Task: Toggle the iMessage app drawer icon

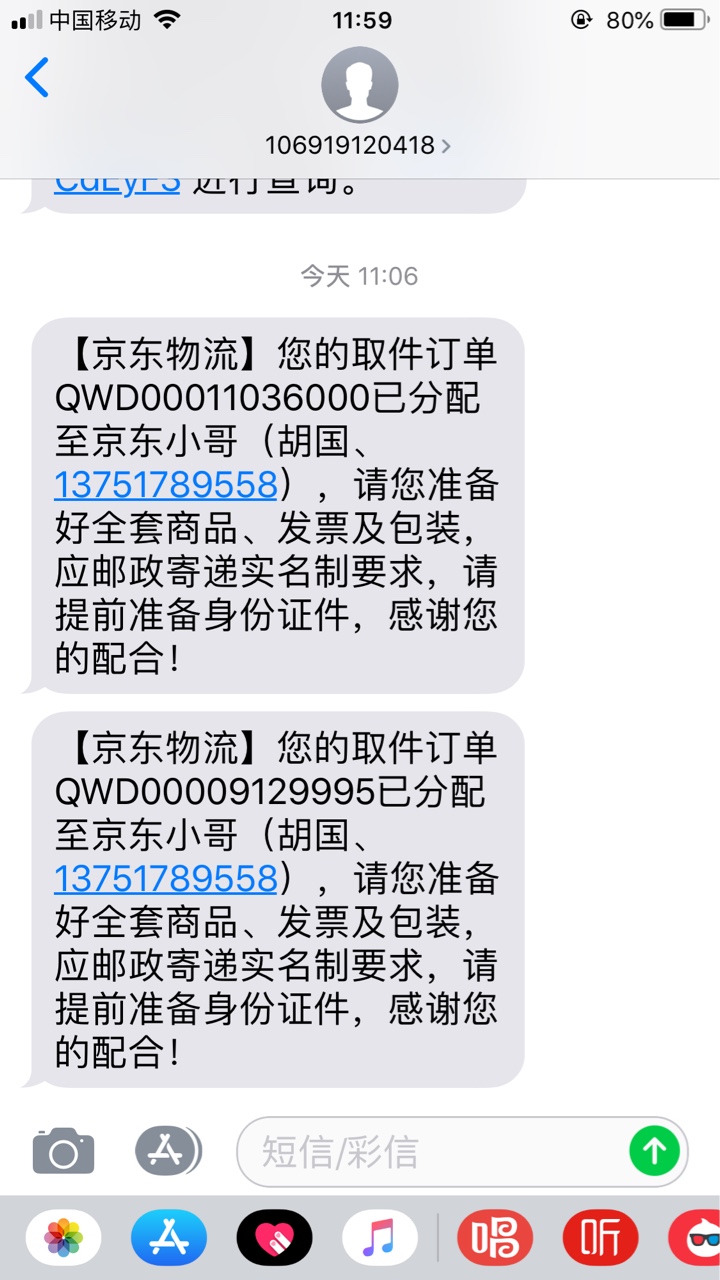Action: tap(167, 1151)
